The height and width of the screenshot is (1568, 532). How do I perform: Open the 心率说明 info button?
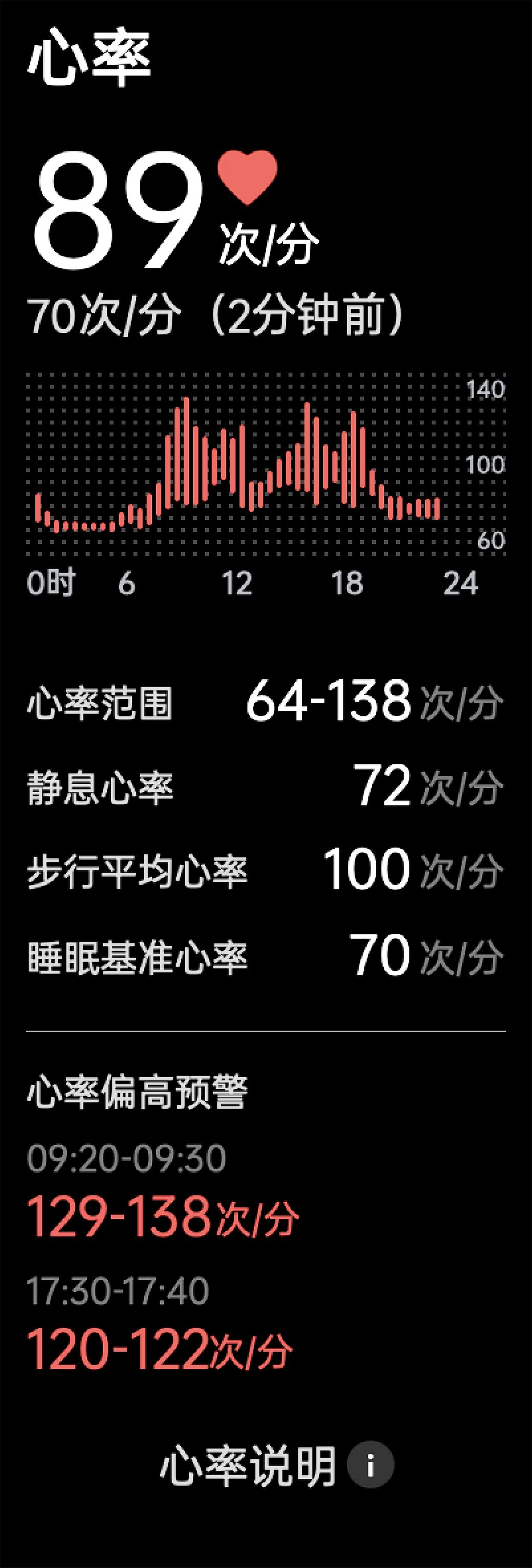click(370, 1465)
